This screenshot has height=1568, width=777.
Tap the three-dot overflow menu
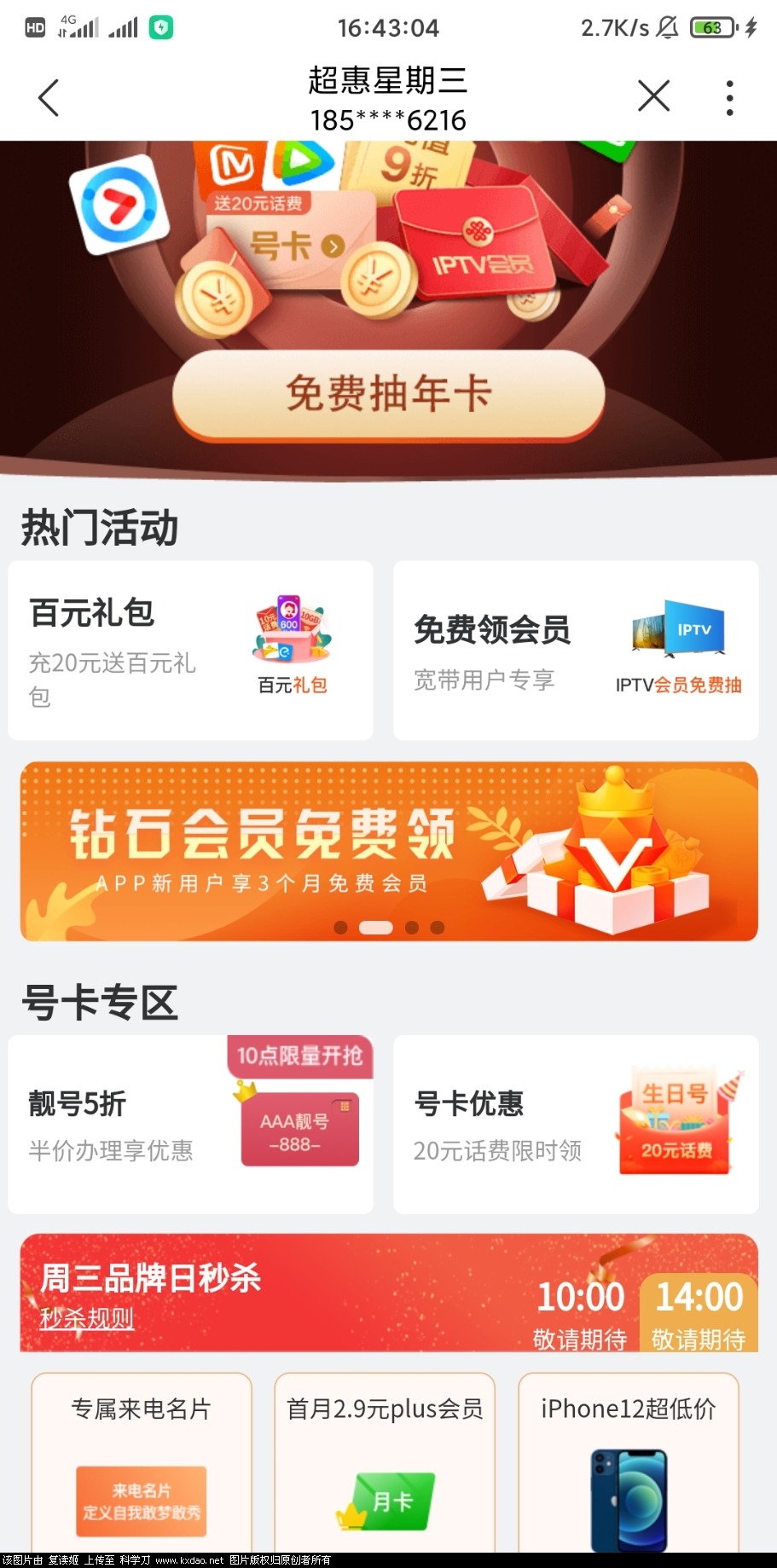729,96
